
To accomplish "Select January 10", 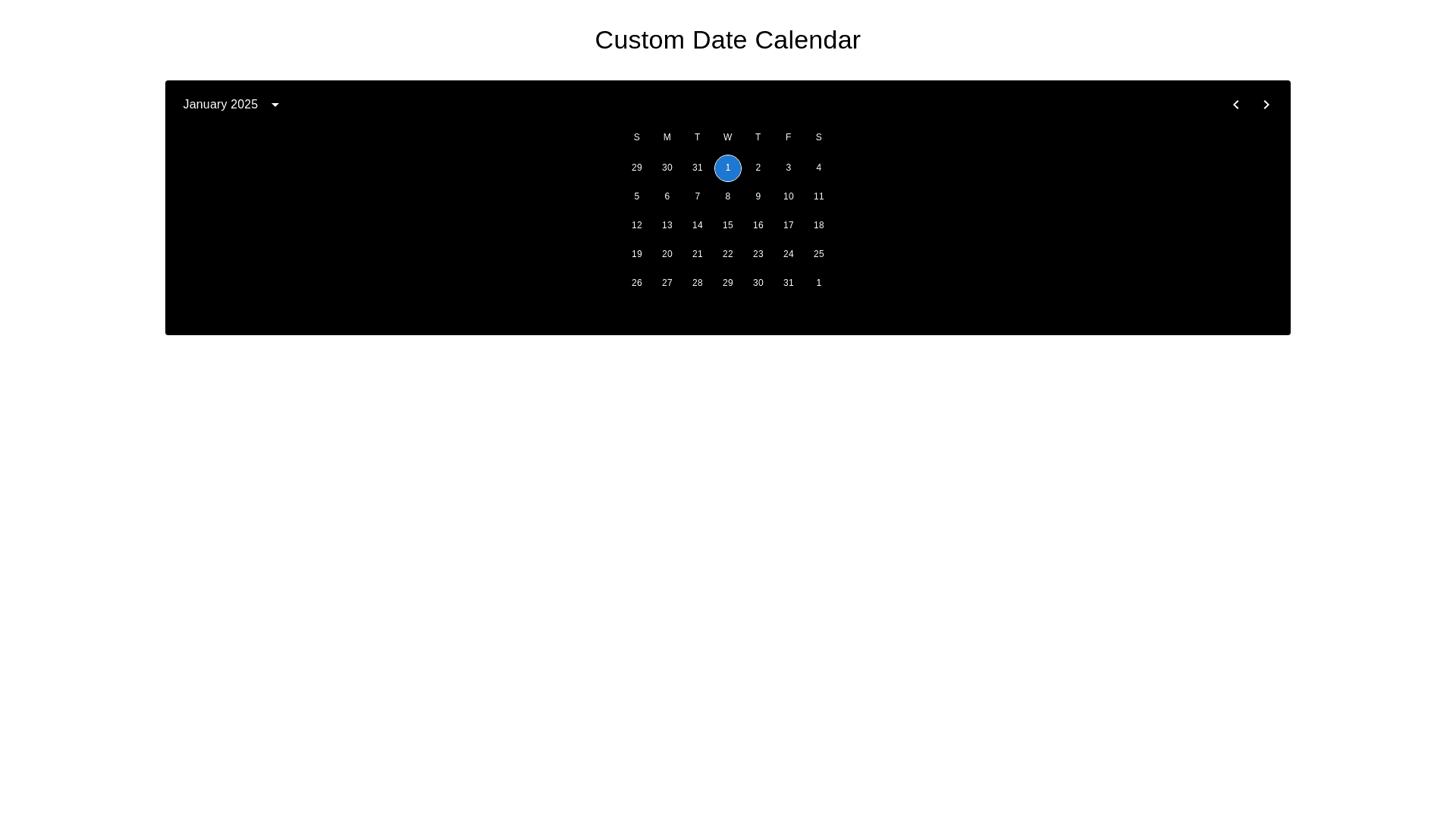I will click(x=788, y=196).
